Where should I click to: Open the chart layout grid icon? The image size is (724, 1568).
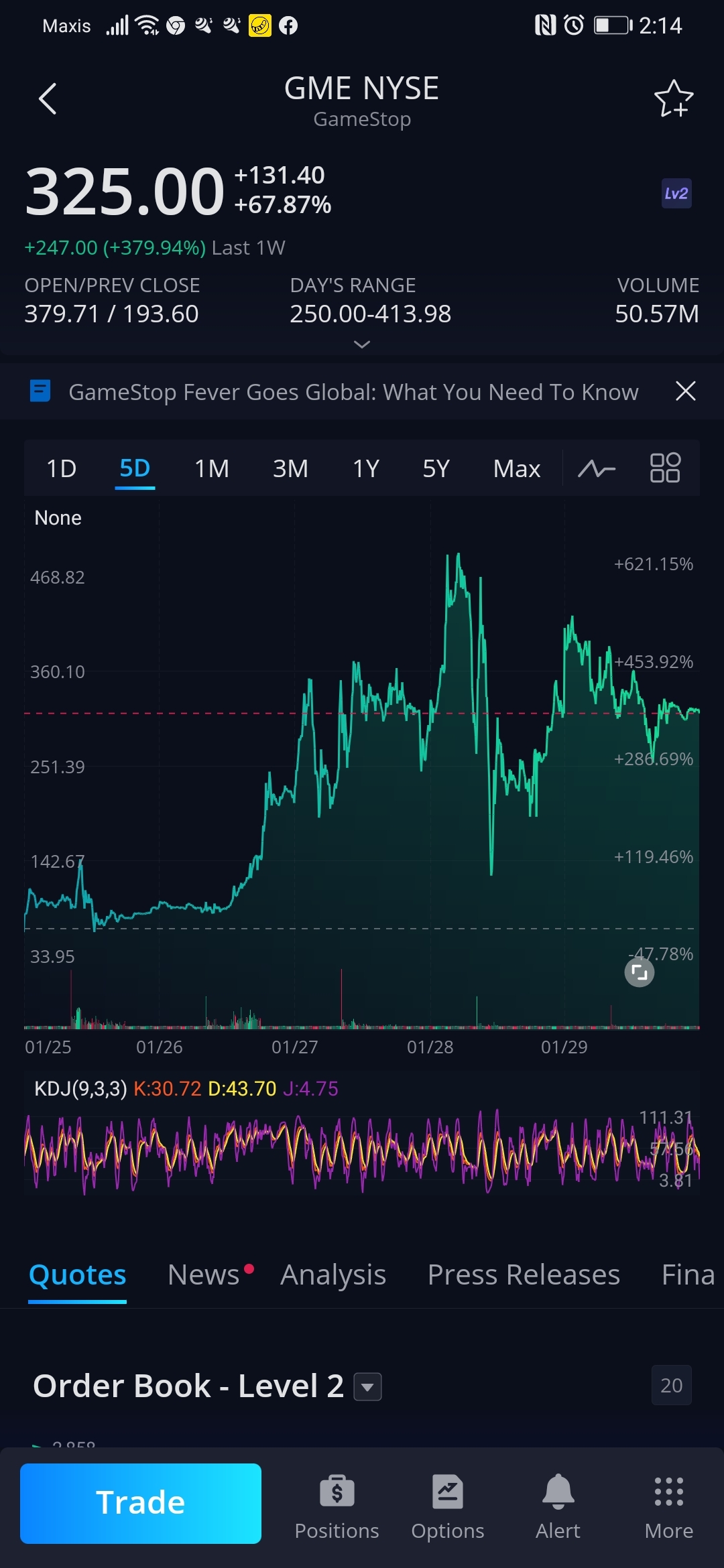click(665, 468)
